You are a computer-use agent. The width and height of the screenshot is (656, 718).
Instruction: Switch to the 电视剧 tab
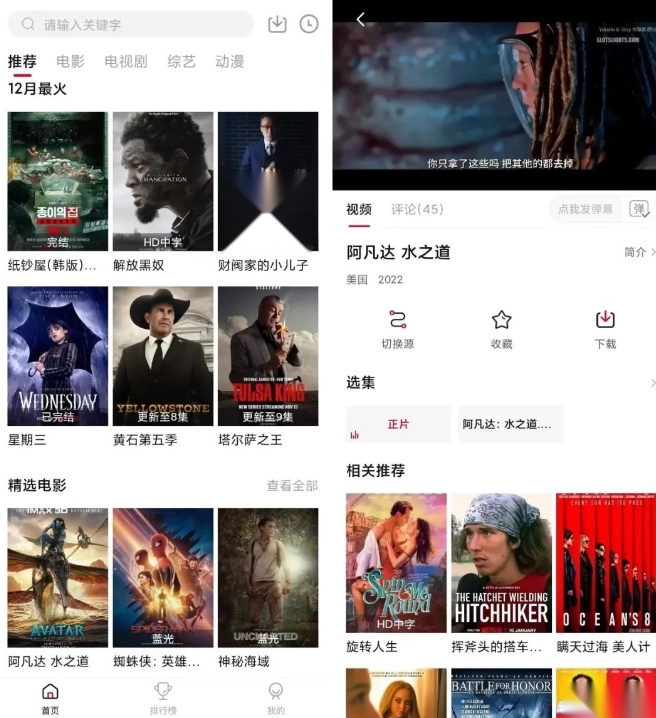[x=126, y=62]
